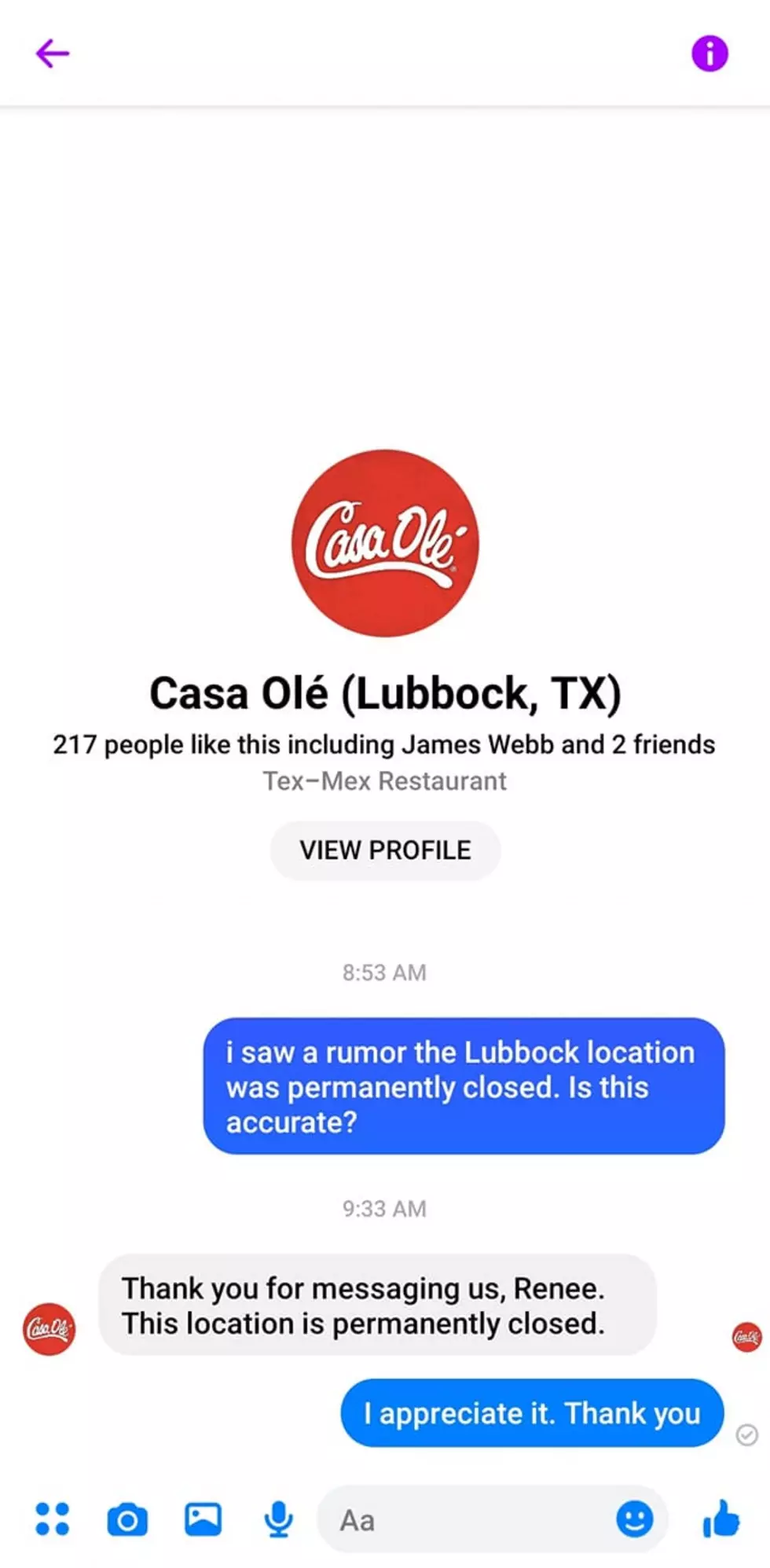Tap Casa Olé avatar beside the reply
The image size is (770, 1568).
pos(49,1329)
